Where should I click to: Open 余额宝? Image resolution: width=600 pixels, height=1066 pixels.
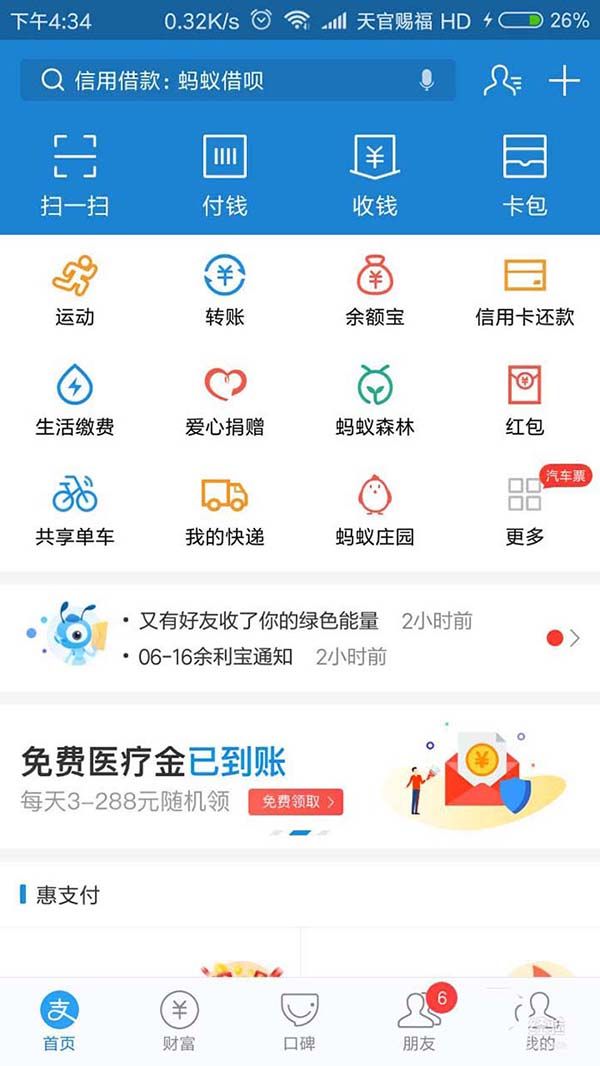coord(375,290)
